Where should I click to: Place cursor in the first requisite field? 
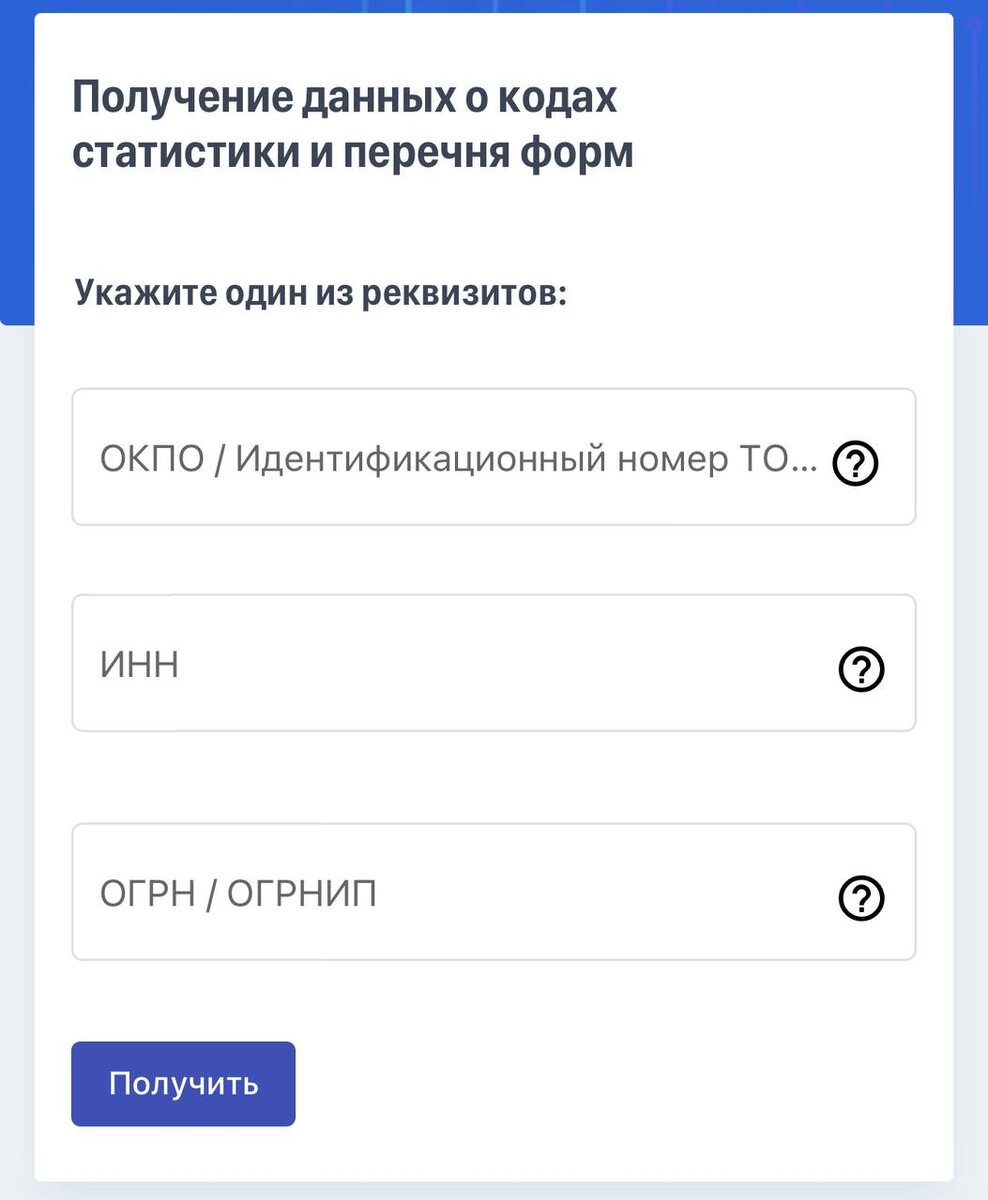tap(400, 456)
